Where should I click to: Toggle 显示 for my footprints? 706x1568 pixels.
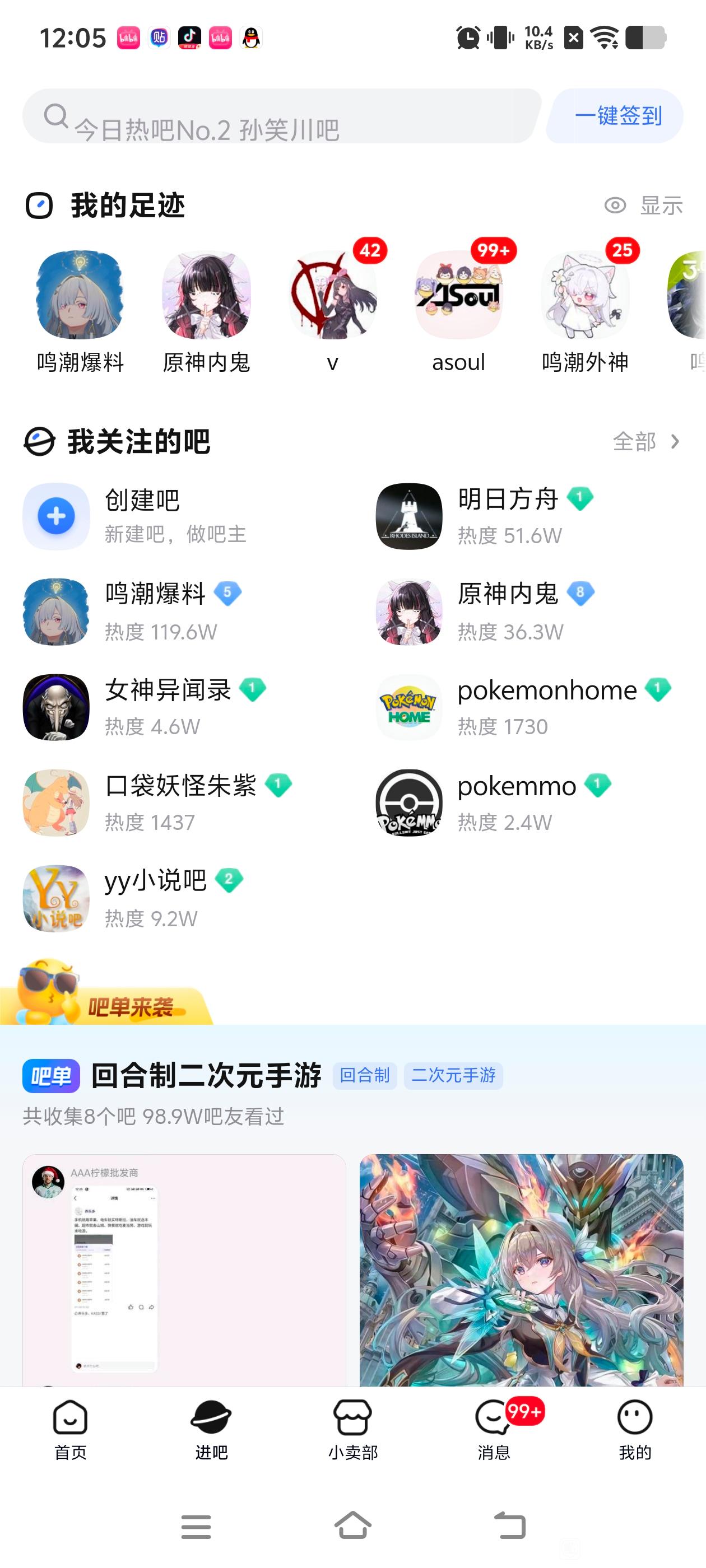coord(644,206)
